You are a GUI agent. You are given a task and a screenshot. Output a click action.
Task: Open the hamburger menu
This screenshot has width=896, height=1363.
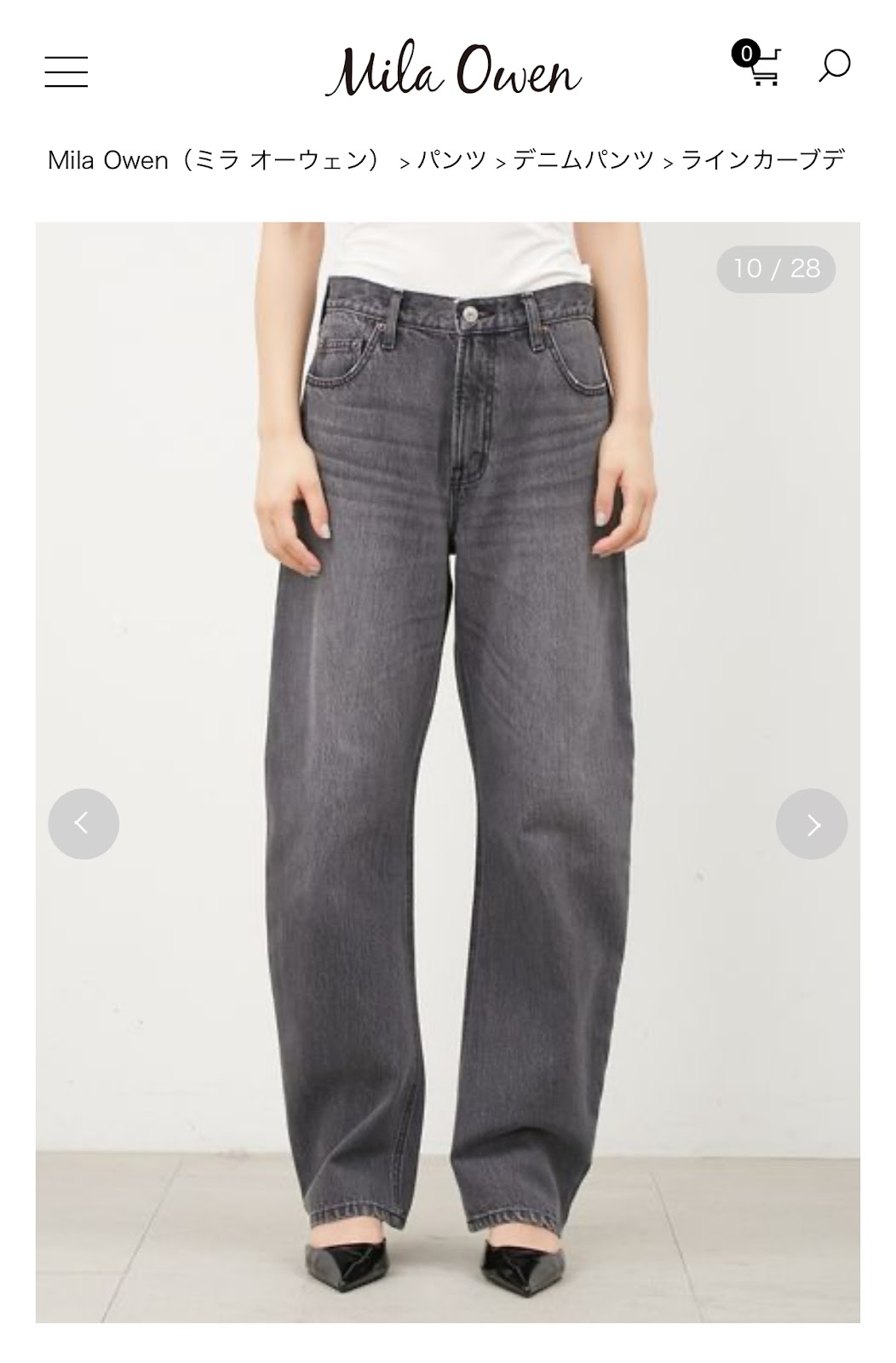click(x=66, y=72)
